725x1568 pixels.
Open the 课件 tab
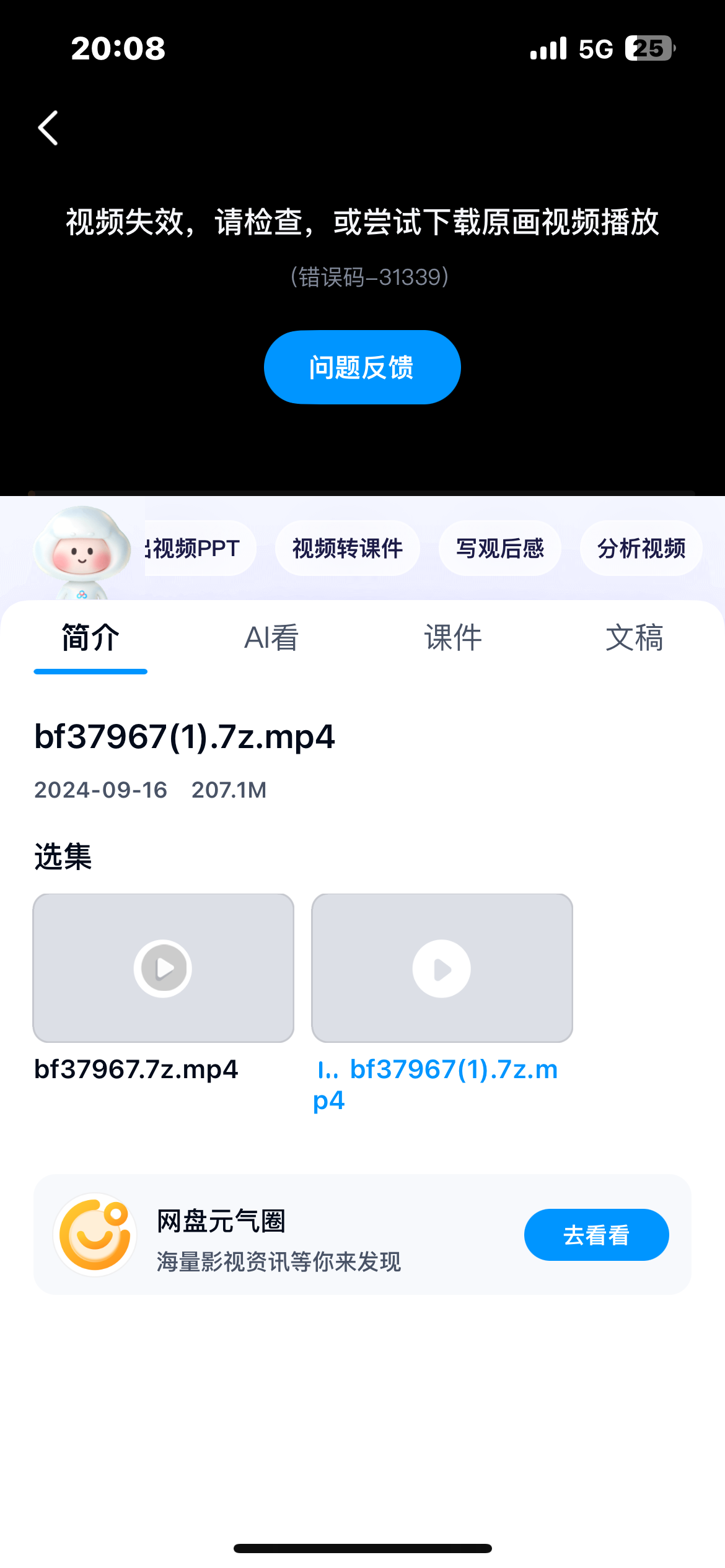pos(453,638)
